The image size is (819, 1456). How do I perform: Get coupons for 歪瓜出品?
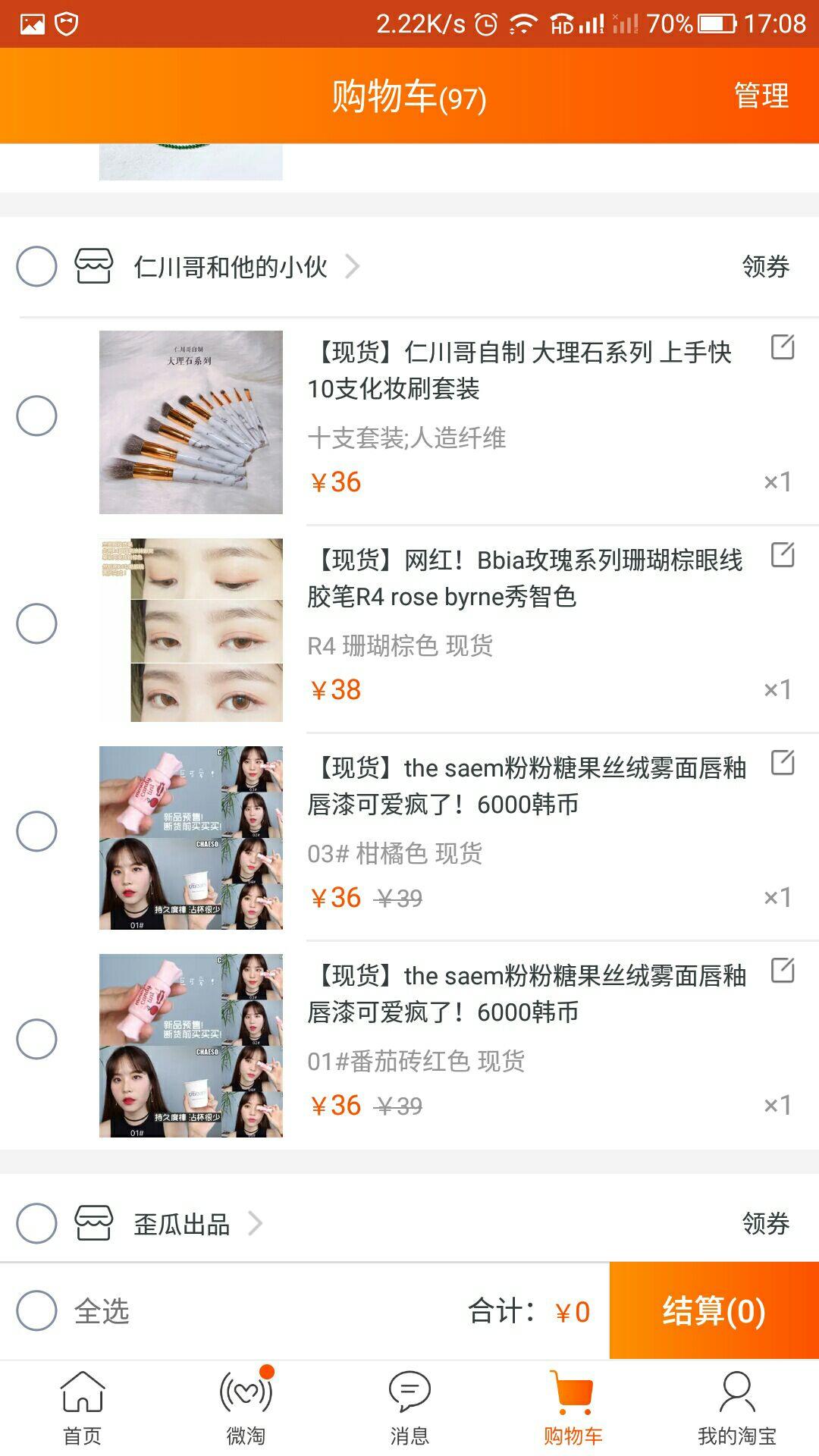coord(765,1223)
